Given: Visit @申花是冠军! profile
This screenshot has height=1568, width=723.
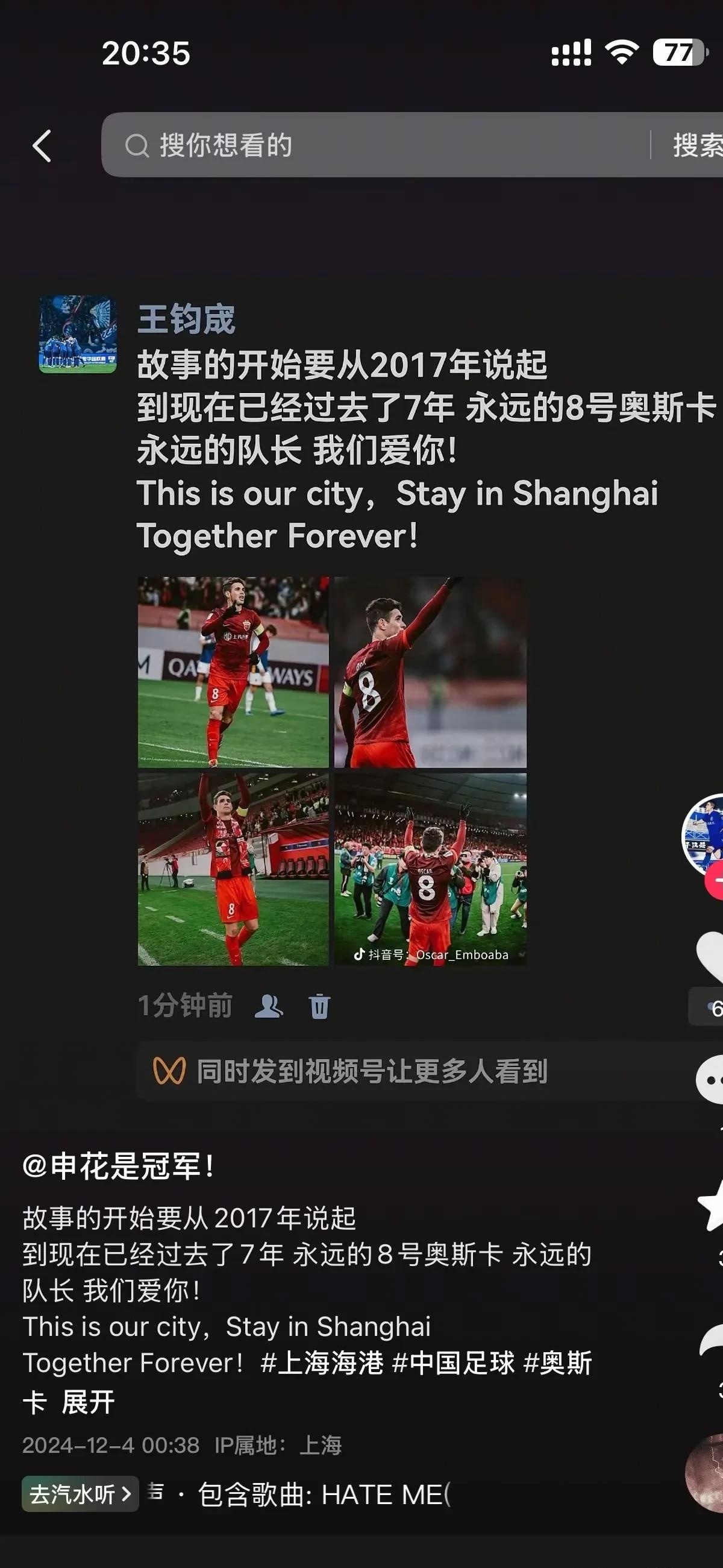Looking at the screenshot, I should click(x=118, y=1167).
